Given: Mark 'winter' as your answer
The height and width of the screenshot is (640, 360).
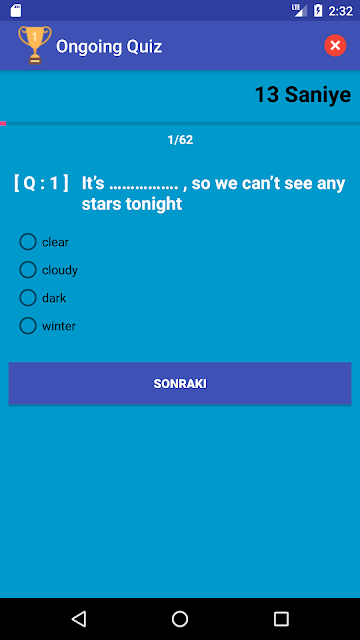Looking at the screenshot, I should (48, 326).
